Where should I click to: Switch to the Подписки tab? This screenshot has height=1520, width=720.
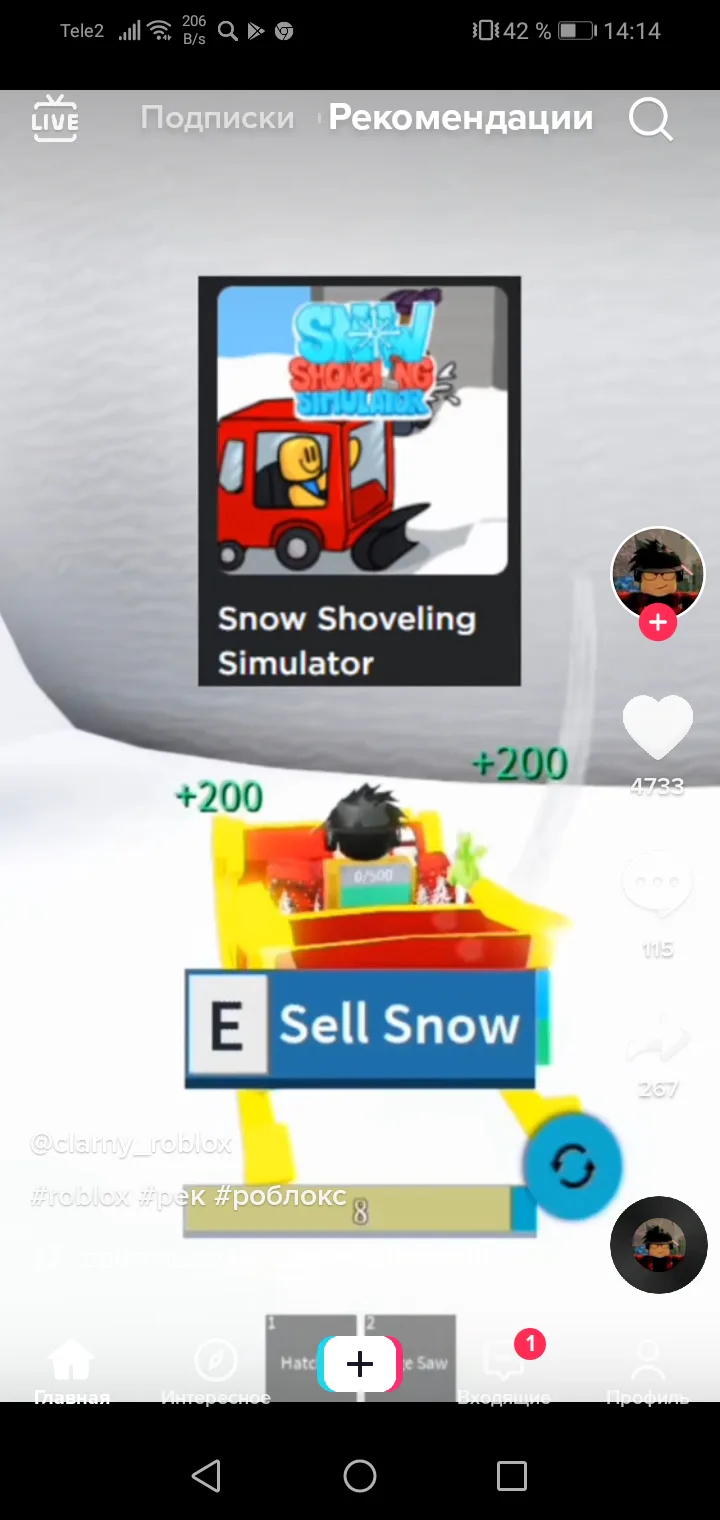(x=217, y=118)
